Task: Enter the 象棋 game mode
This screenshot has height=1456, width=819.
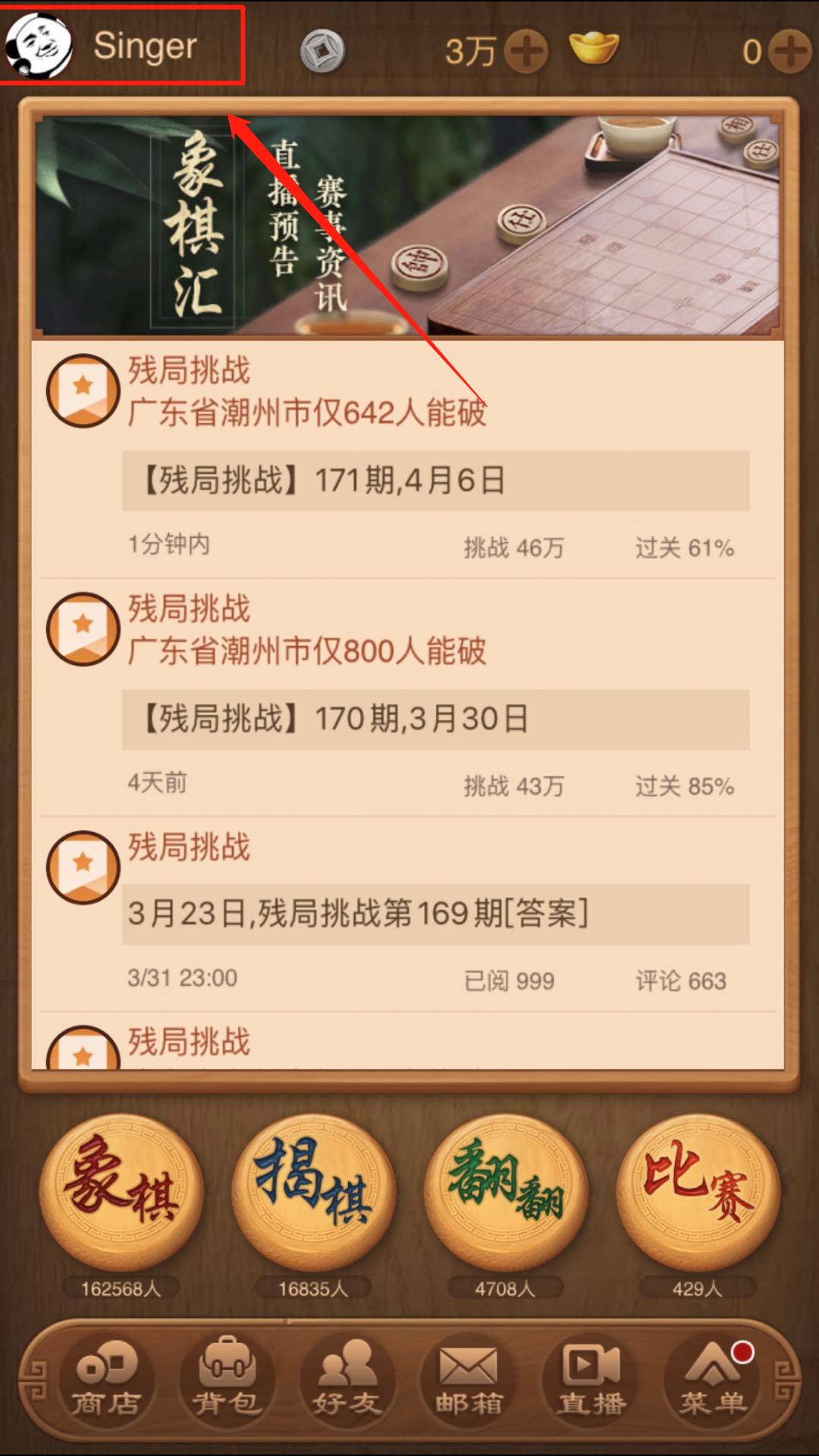Action: click(121, 1192)
